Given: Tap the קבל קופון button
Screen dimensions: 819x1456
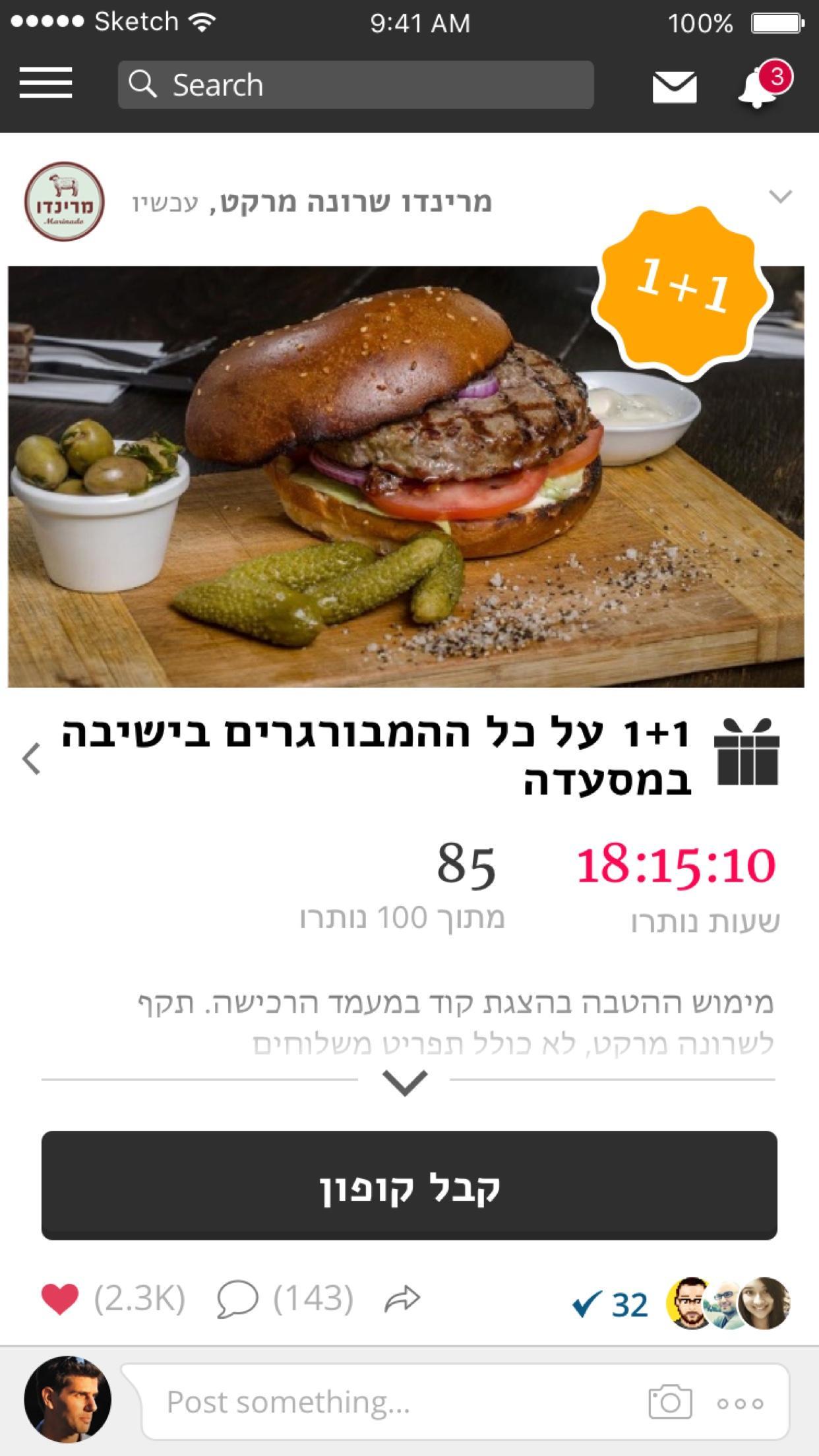Looking at the screenshot, I should coord(409,1186).
